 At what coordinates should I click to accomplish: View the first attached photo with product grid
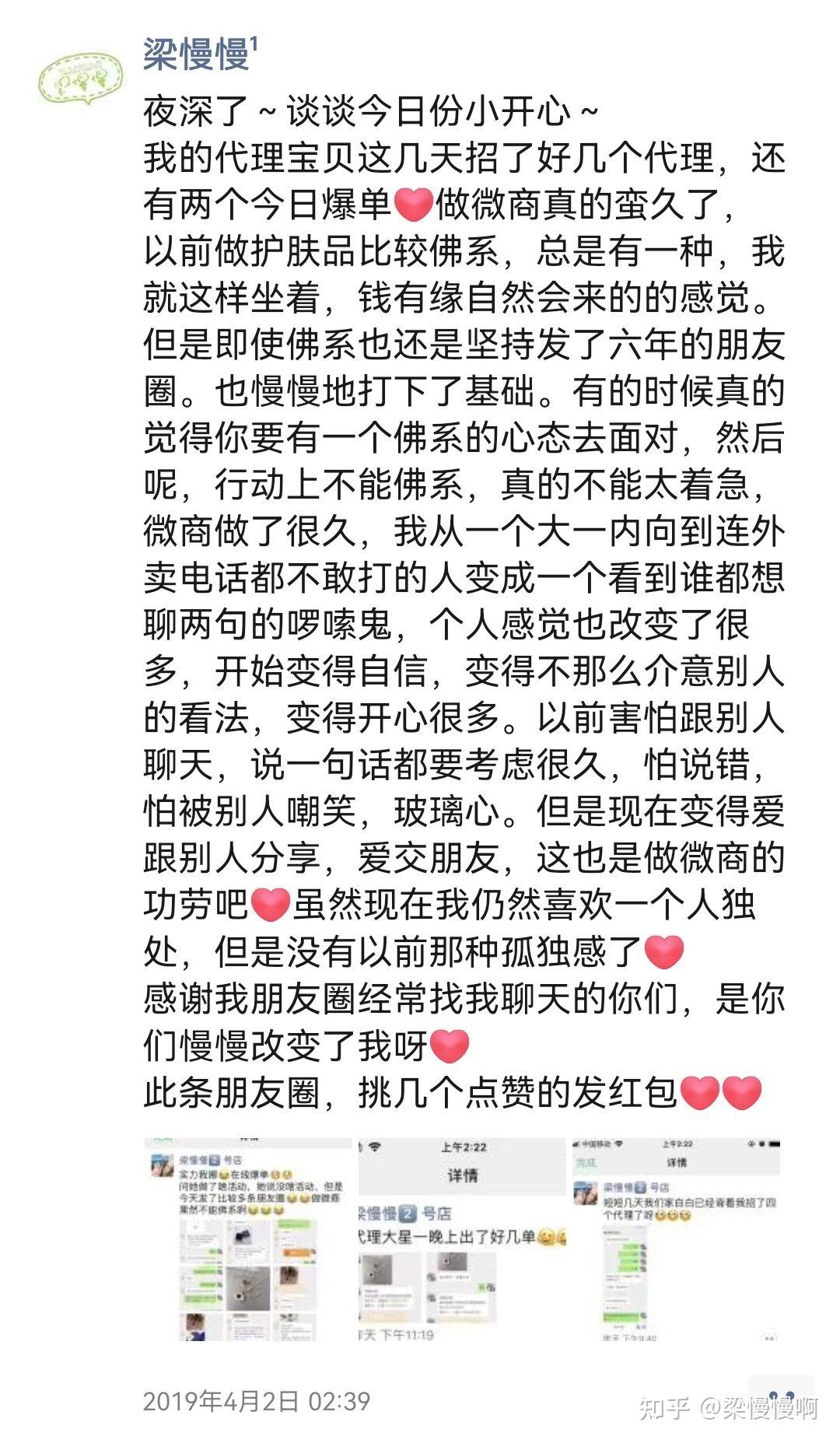click(x=248, y=1240)
